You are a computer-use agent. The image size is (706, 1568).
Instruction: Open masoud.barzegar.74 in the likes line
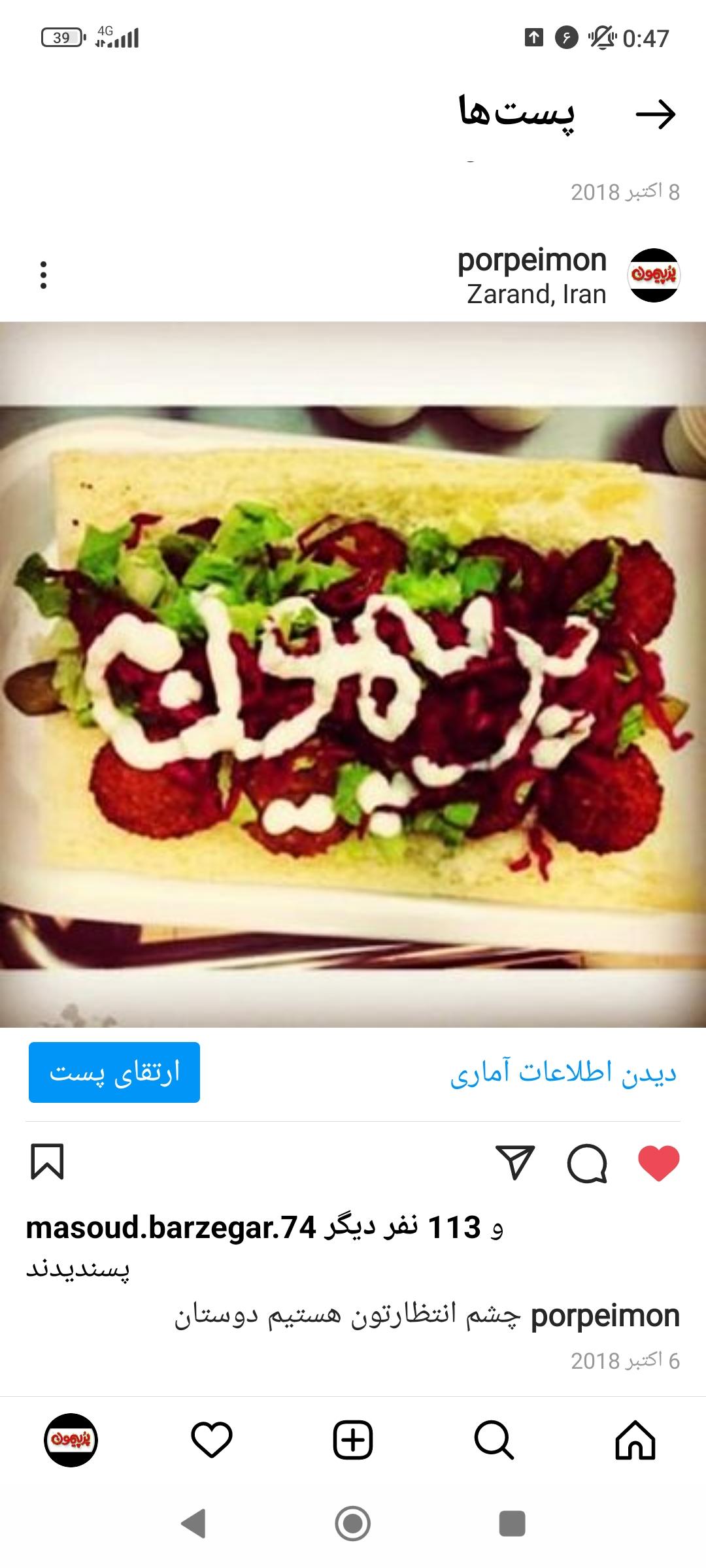click(x=171, y=1228)
